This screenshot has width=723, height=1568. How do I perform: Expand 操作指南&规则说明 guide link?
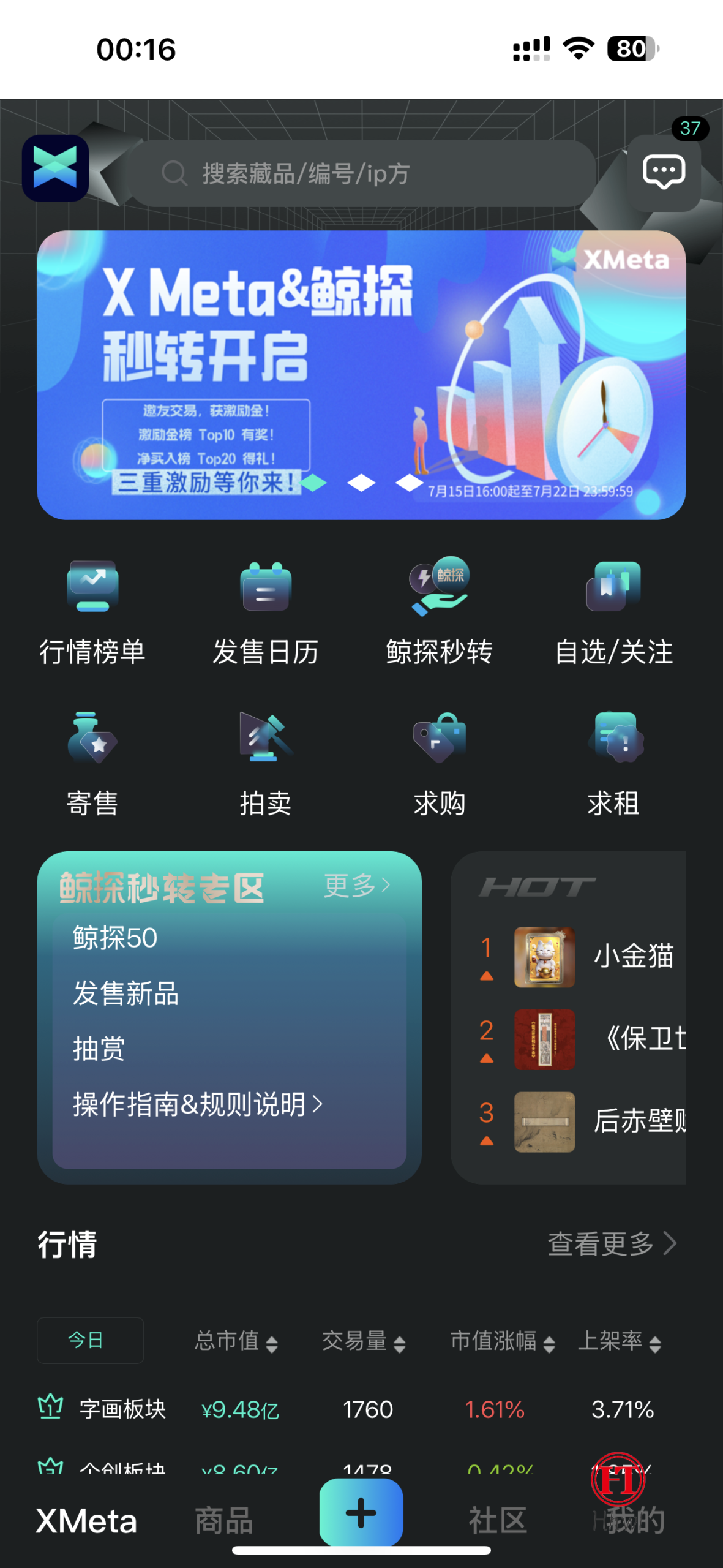pyautogui.click(x=196, y=1105)
